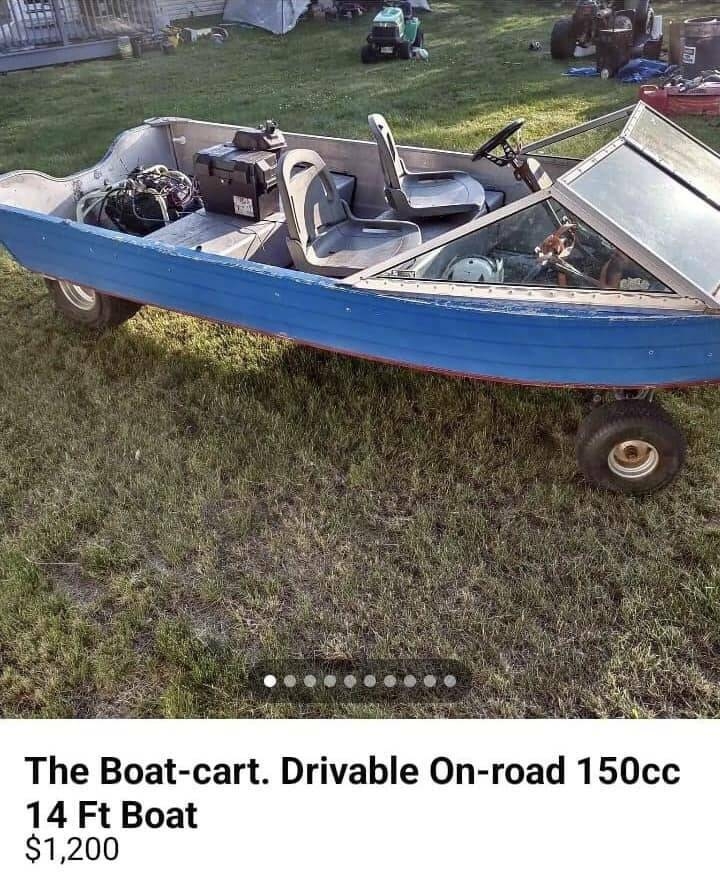Tap the photo carousel page indicator dots
The width and height of the screenshot is (720, 872).
(x=360, y=681)
